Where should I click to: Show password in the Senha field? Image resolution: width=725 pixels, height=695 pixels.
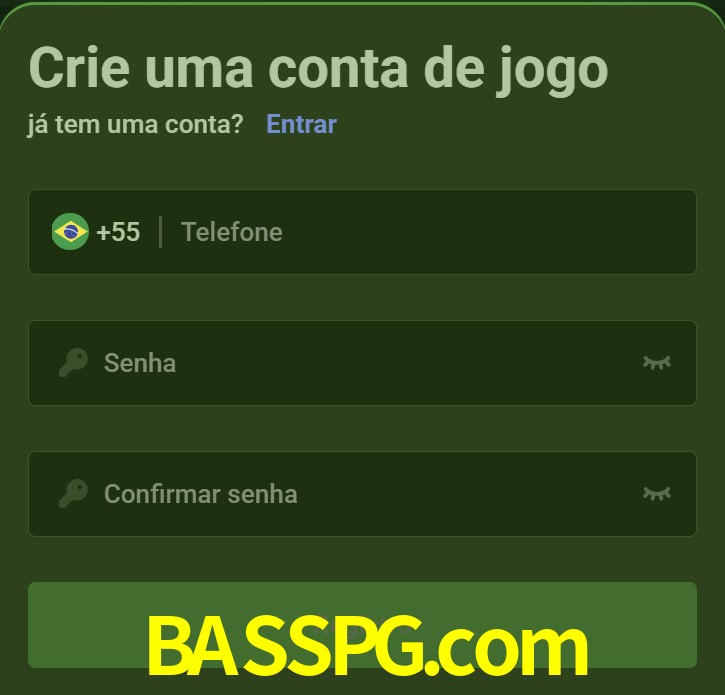[x=656, y=362]
